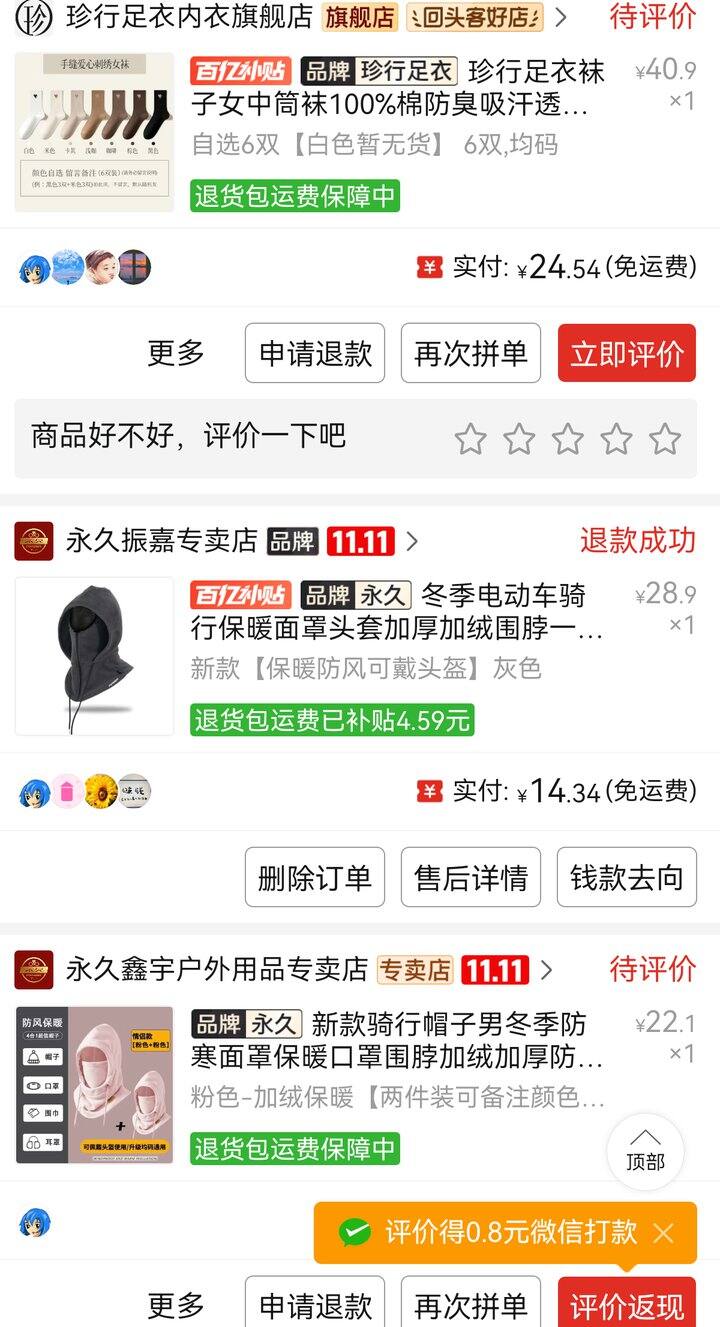
Task: Tap 再次拼单 for the socks order
Action: click(x=471, y=353)
